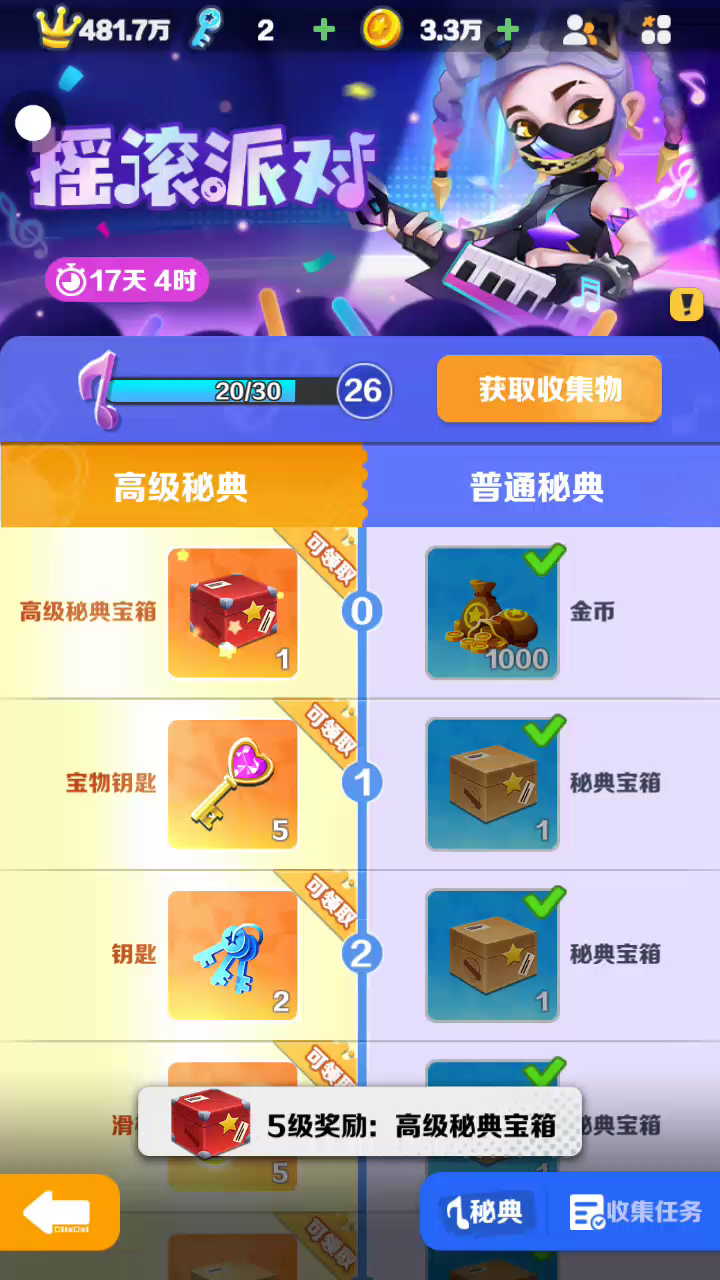Claim the 宝物钥匙 reward

[x=233, y=784]
